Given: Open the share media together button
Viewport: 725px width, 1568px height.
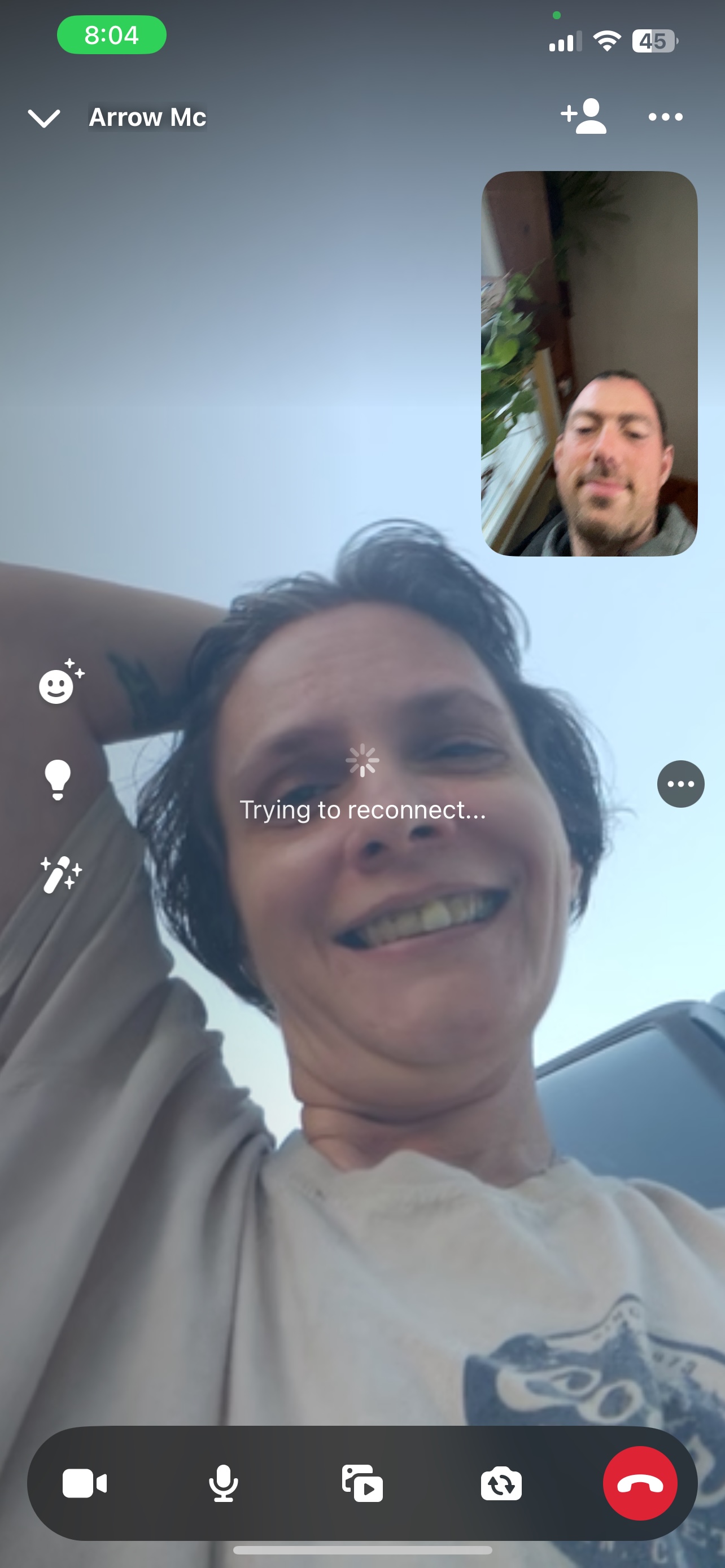Looking at the screenshot, I should pos(362,1483).
